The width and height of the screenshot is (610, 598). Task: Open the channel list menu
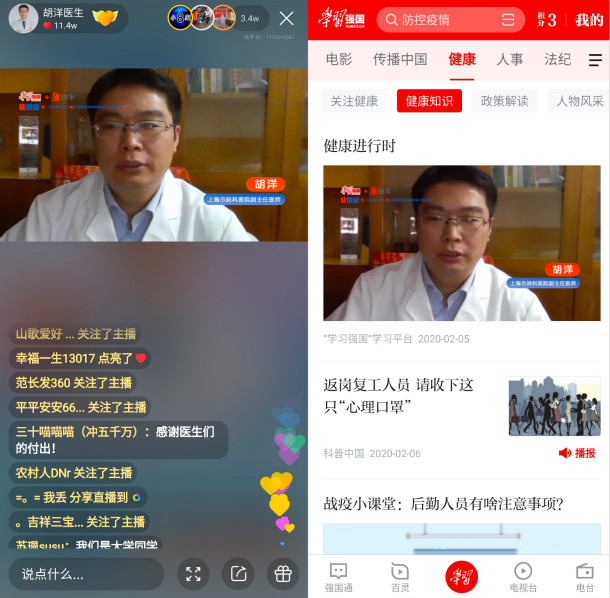click(x=595, y=60)
